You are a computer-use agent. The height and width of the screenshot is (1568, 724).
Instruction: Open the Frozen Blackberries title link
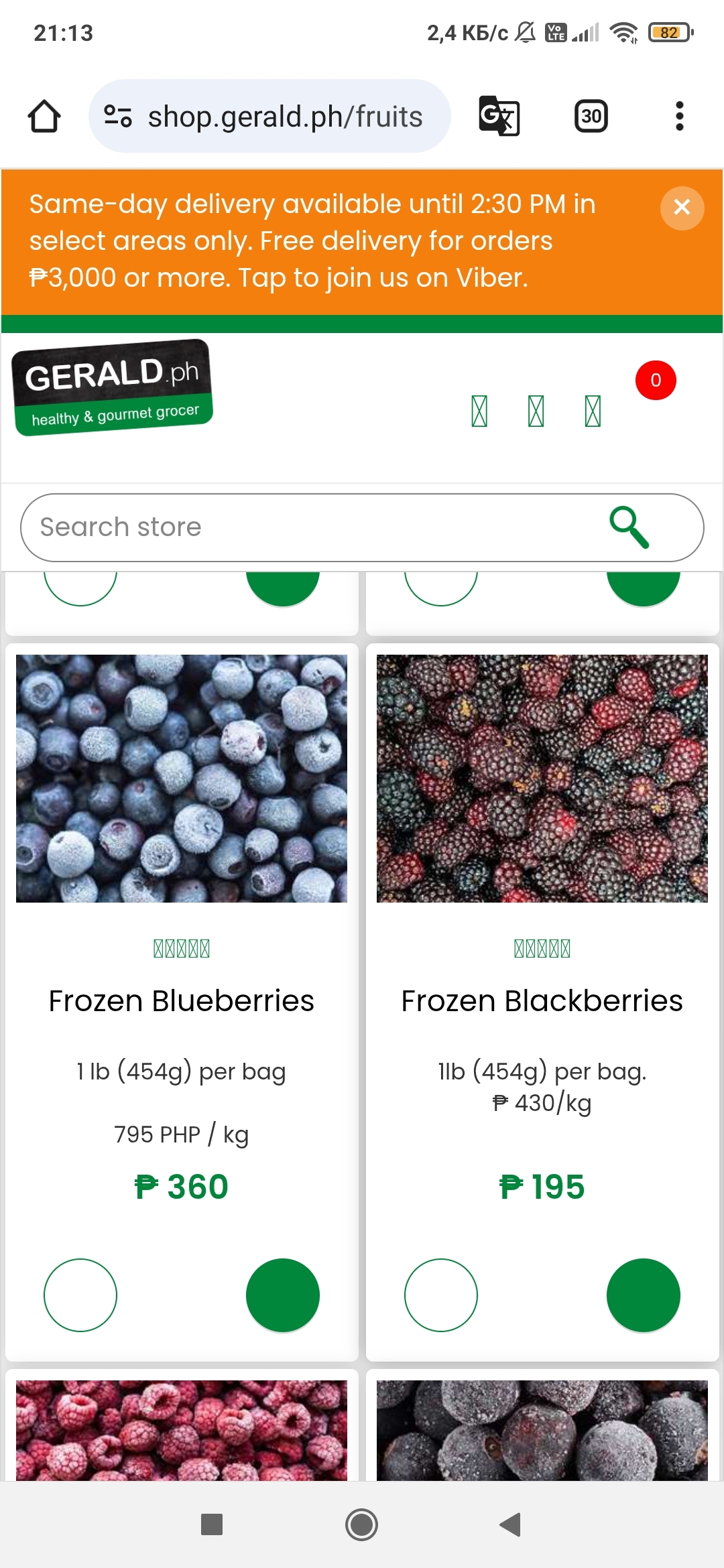click(x=542, y=1001)
